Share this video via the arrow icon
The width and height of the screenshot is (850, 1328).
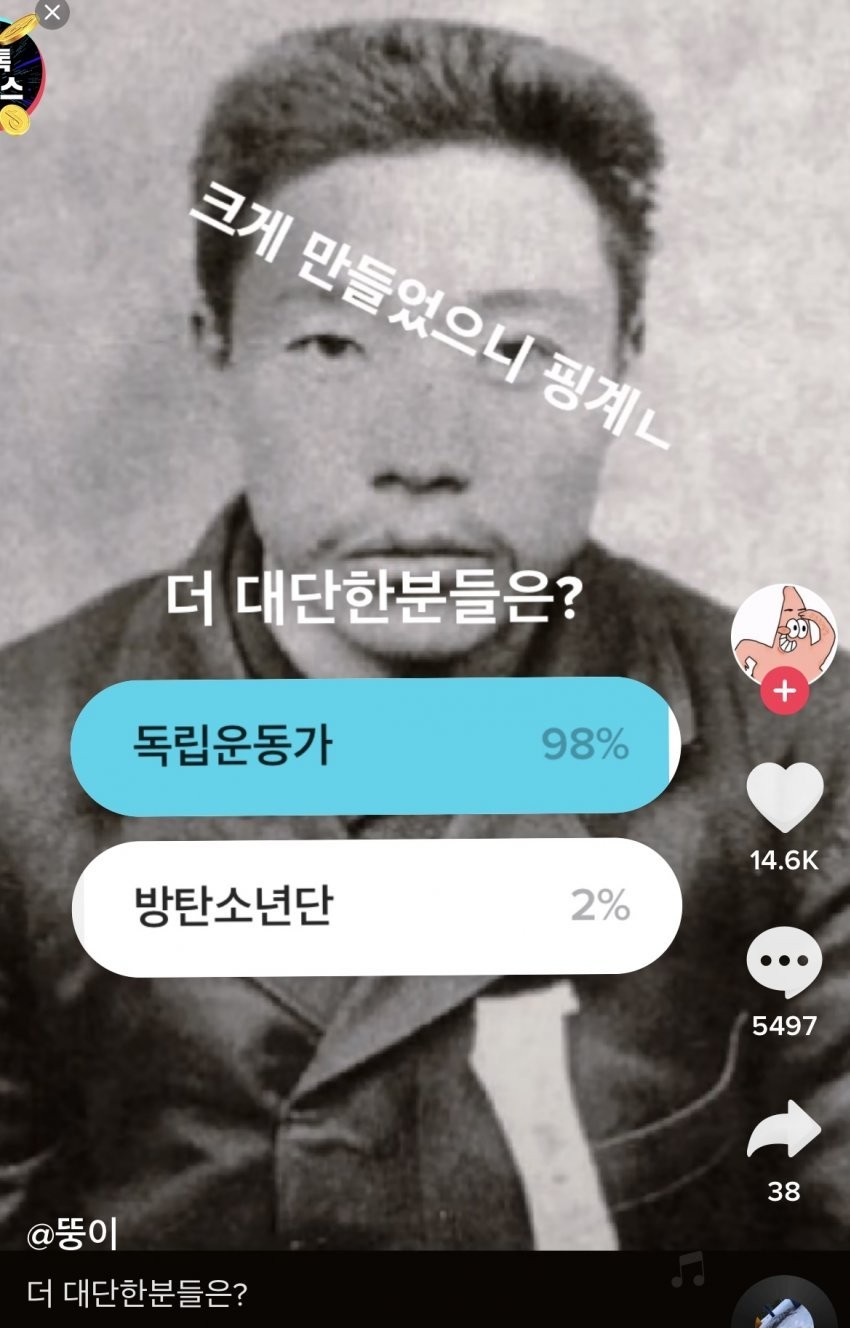784,1131
